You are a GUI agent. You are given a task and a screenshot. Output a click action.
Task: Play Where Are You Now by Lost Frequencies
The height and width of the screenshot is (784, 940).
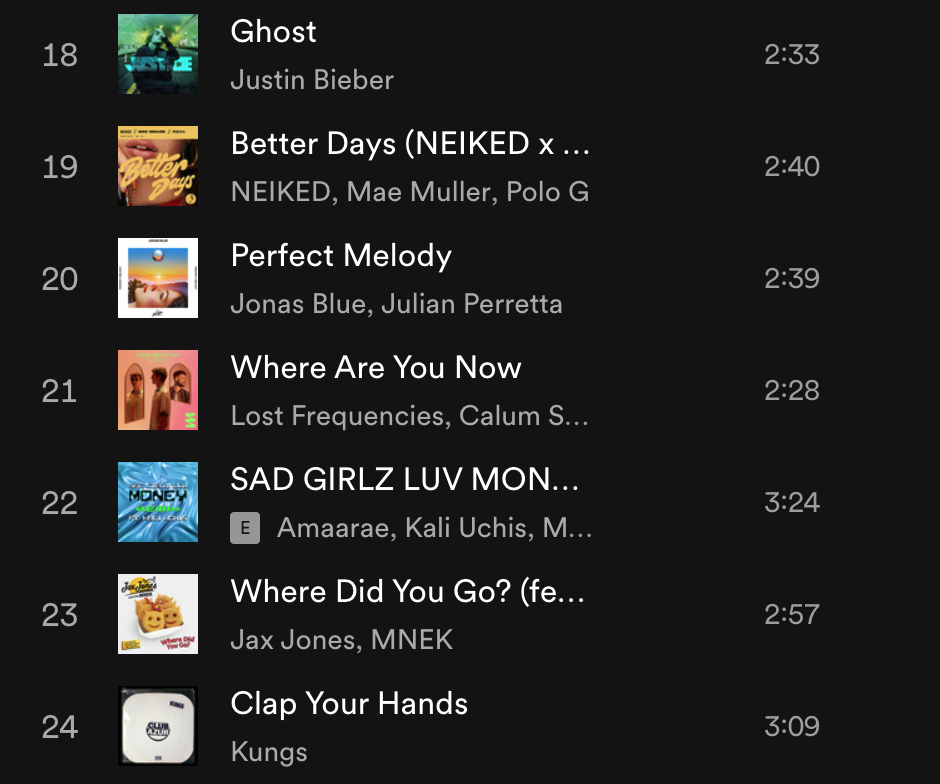pyautogui.click(x=376, y=368)
